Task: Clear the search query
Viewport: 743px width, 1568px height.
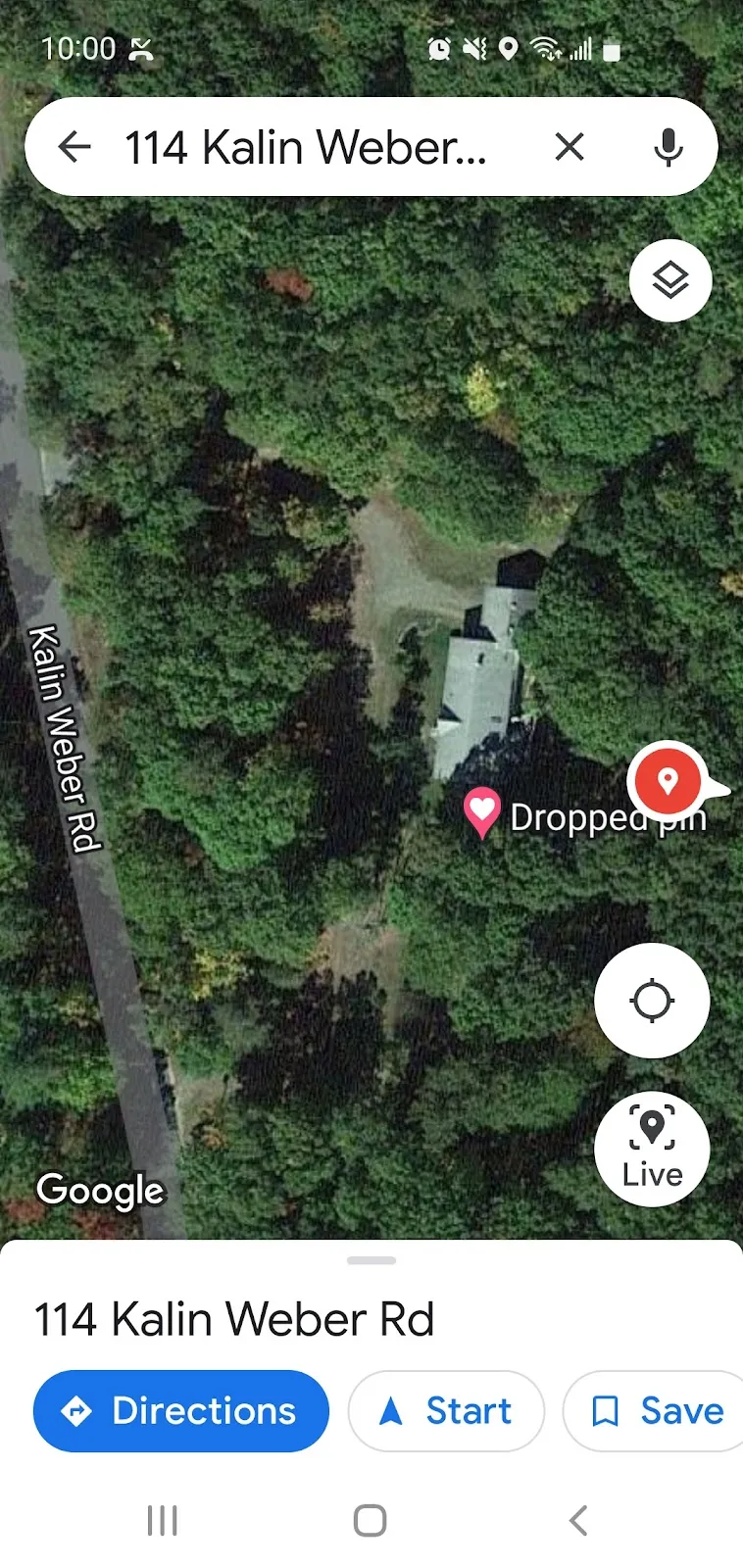Action: click(570, 147)
